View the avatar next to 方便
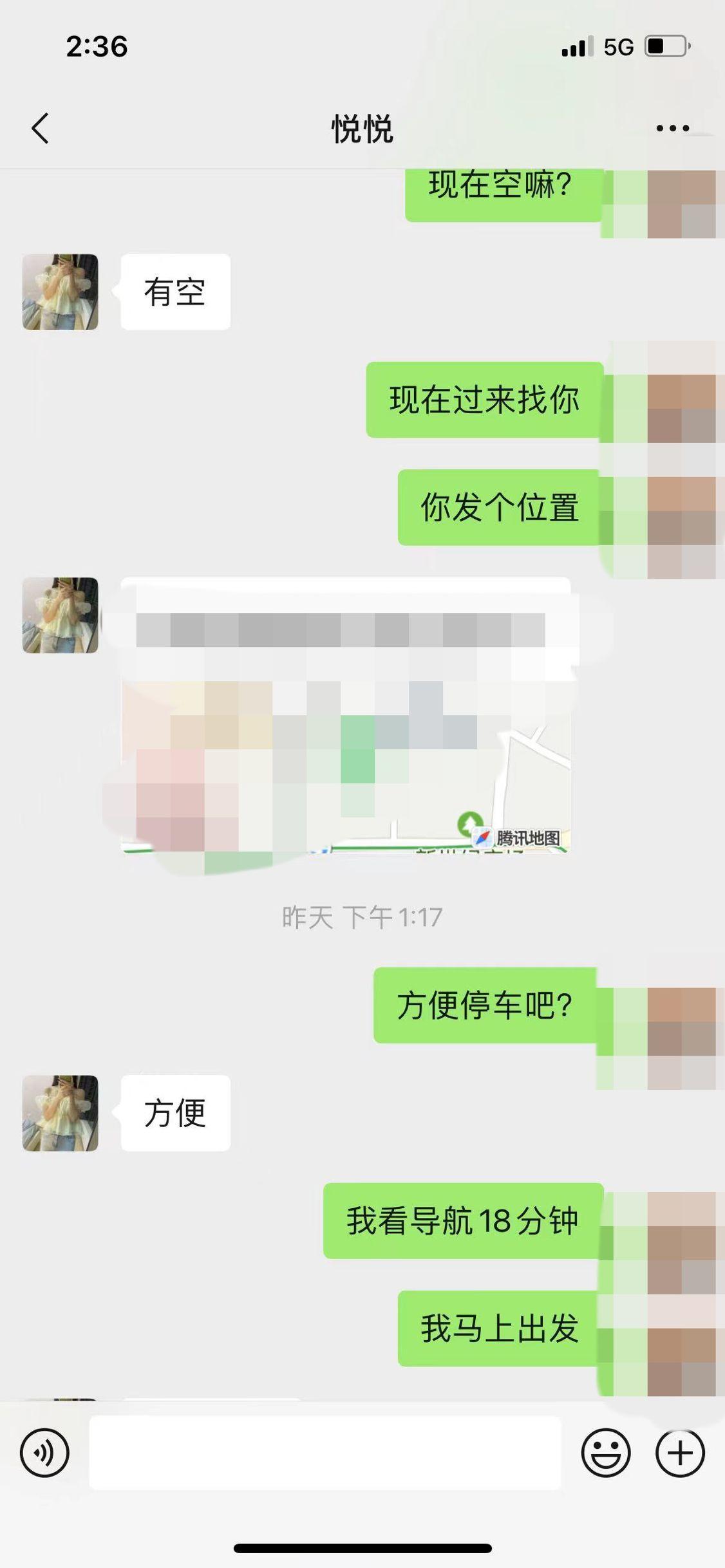725x1568 pixels. pyautogui.click(x=61, y=1113)
